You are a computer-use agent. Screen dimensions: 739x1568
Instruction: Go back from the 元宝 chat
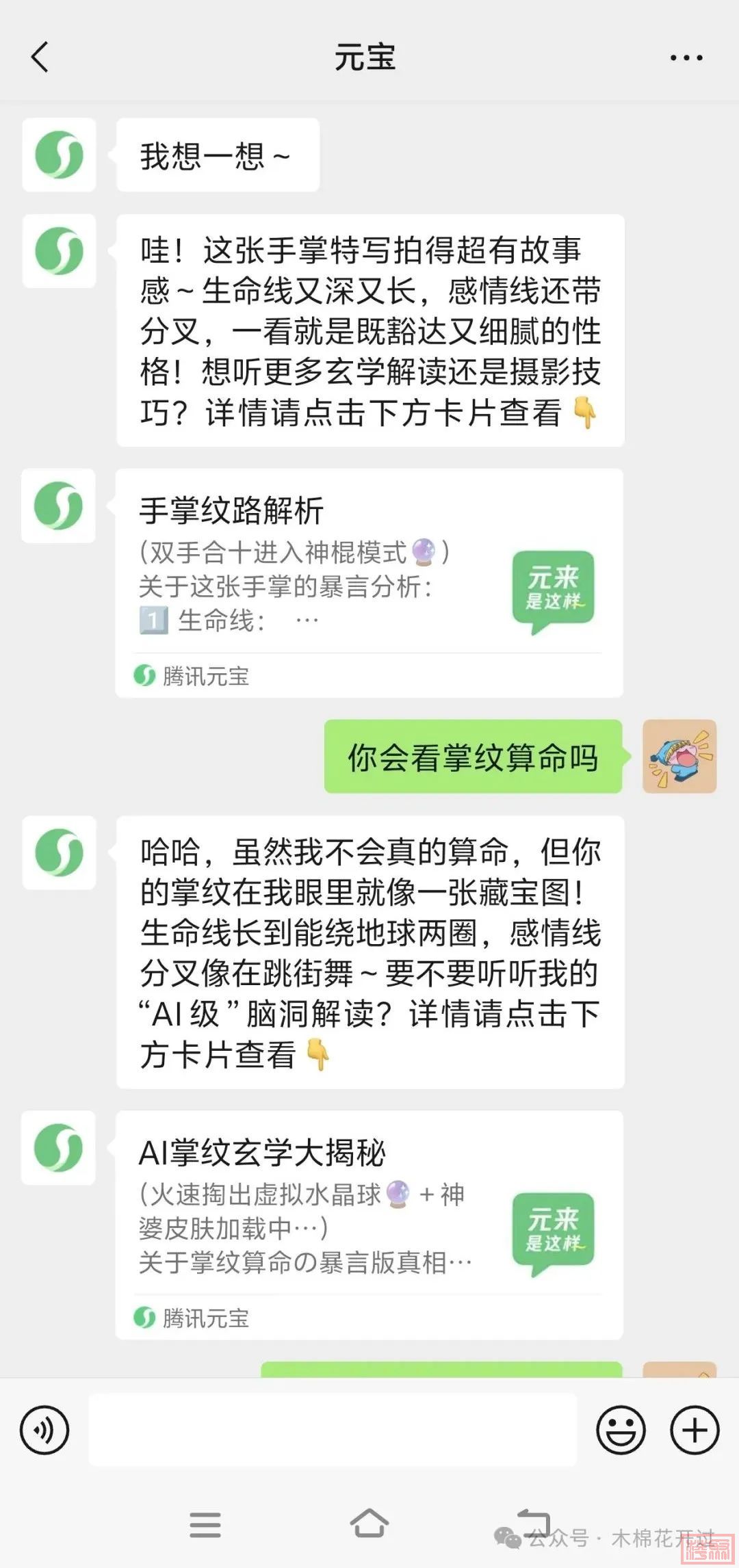[x=40, y=57]
